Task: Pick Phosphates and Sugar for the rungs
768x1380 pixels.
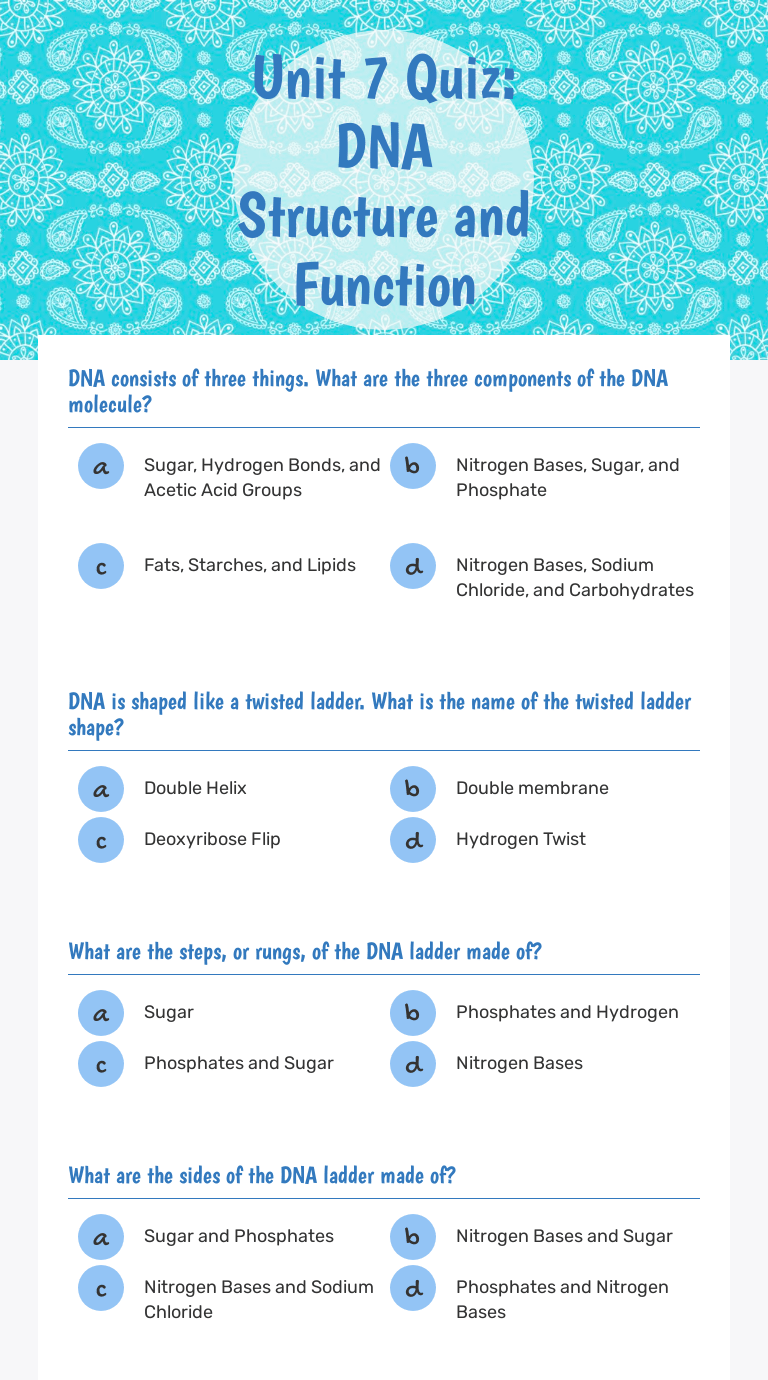Action: click(x=101, y=1064)
